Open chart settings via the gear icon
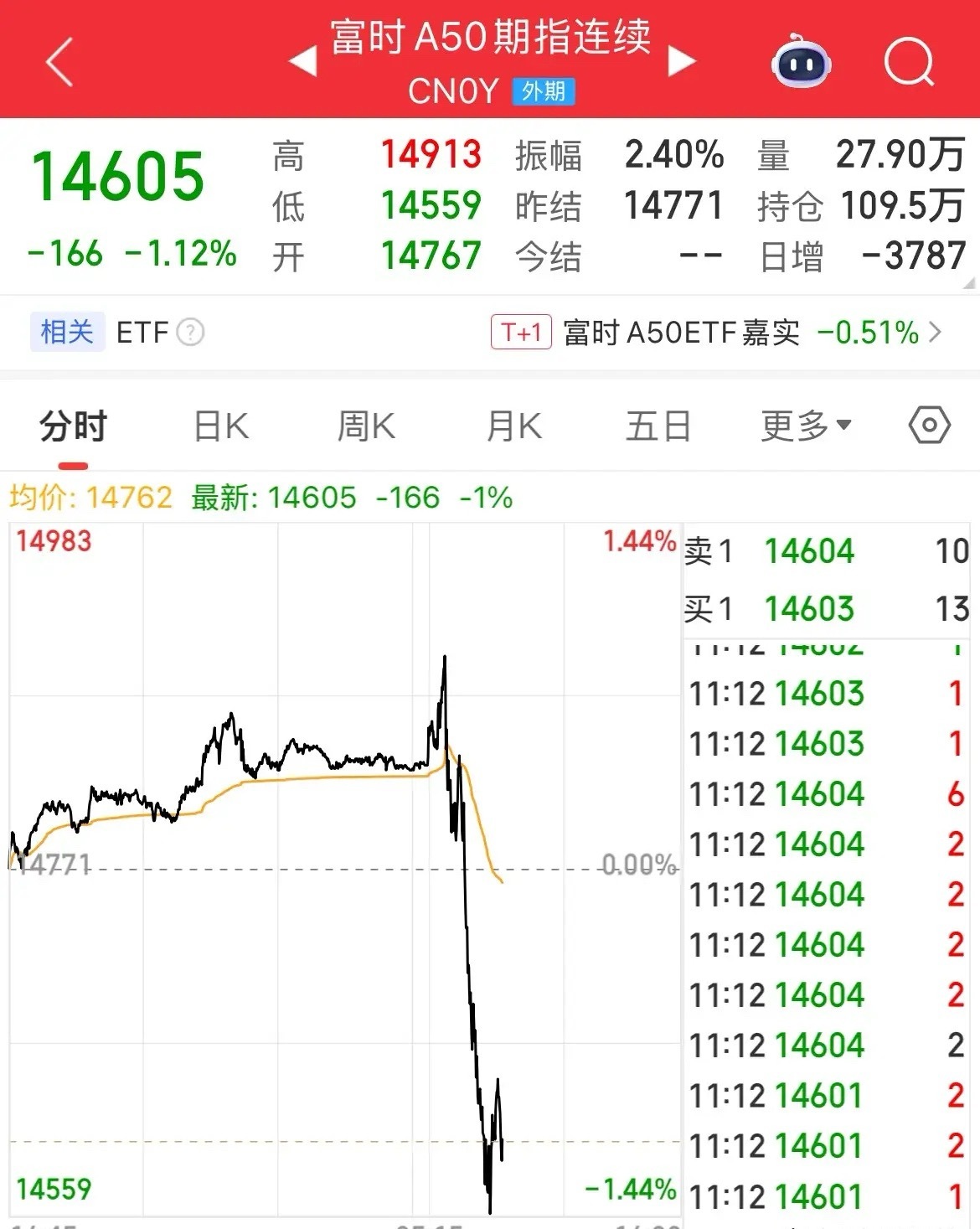The width and height of the screenshot is (980, 1229). coord(930,426)
